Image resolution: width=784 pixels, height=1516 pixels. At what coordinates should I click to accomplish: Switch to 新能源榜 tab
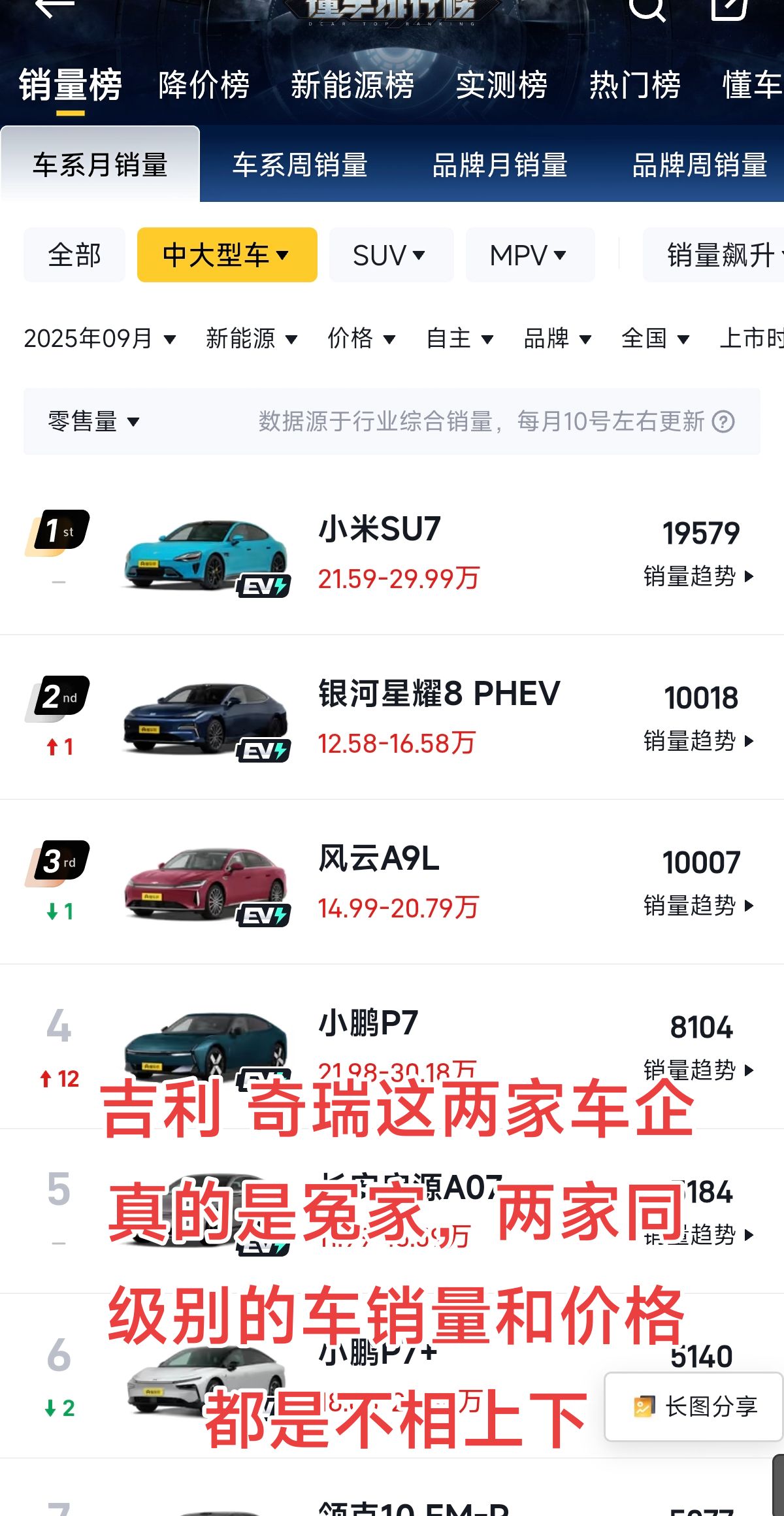pos(352,85)
